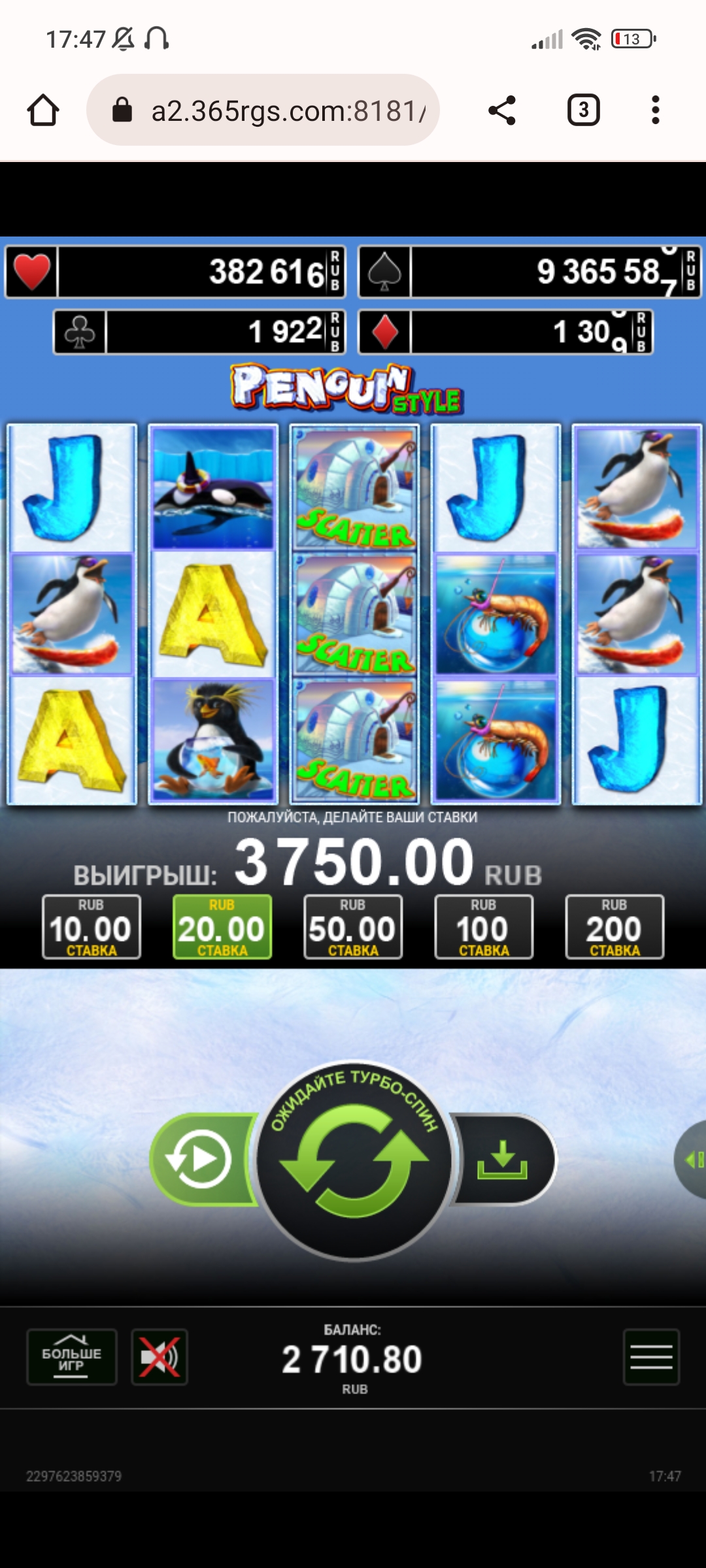The width and height of the screenshot is (706, 1568).
Task: Spin the reels with the green arrows button
Action: click(354, 1160)
